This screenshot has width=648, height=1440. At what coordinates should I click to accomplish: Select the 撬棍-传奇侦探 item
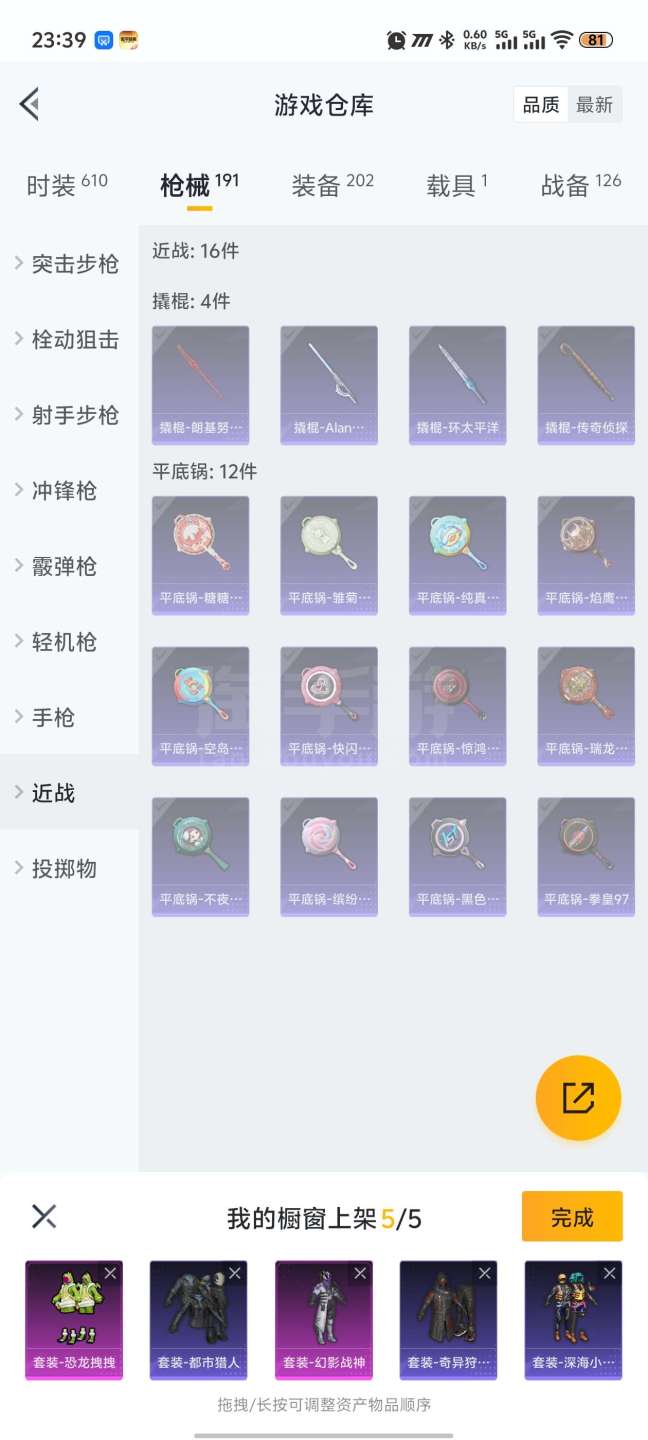coord(585,384)
